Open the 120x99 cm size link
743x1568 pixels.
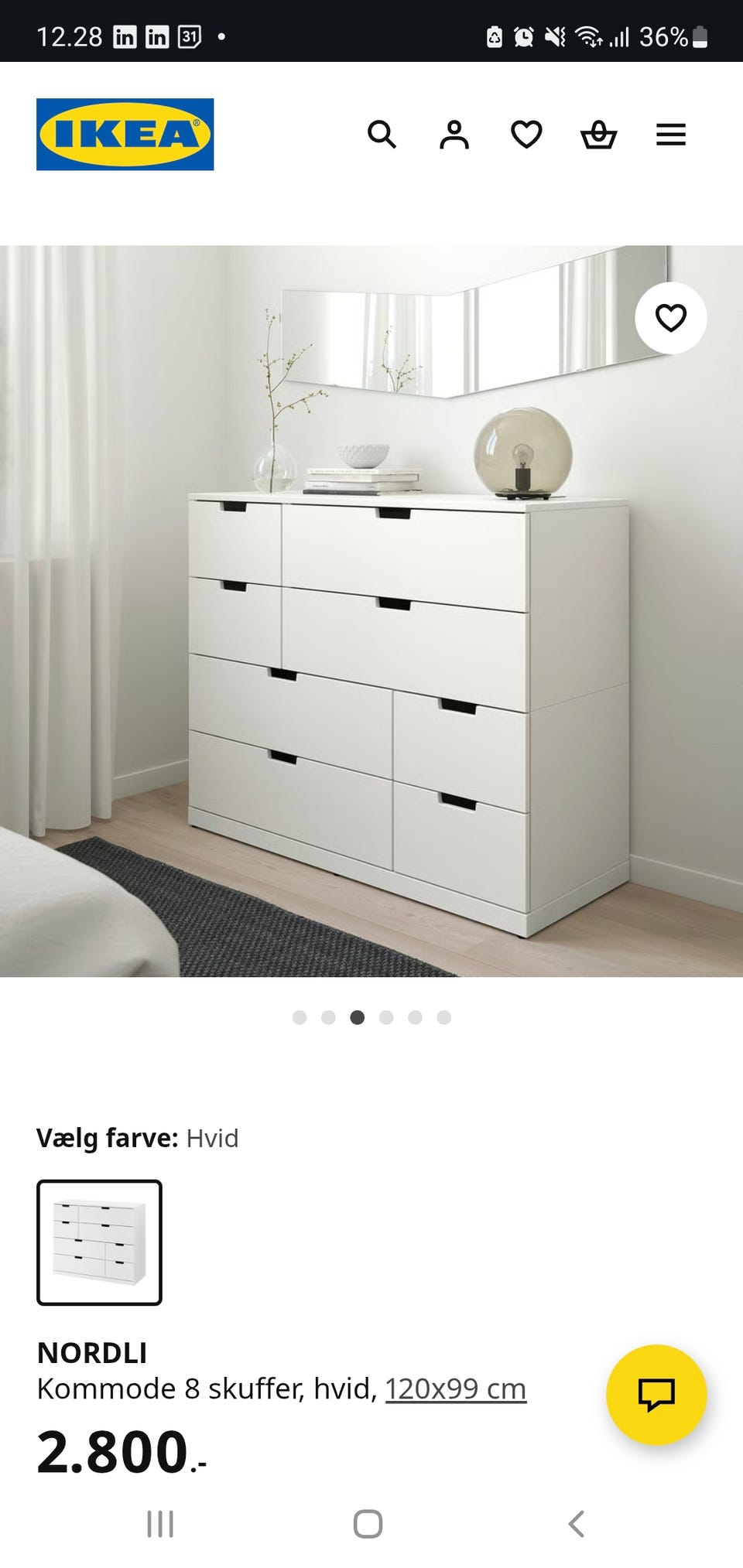pyautogui.click(x=455, y=1388)
